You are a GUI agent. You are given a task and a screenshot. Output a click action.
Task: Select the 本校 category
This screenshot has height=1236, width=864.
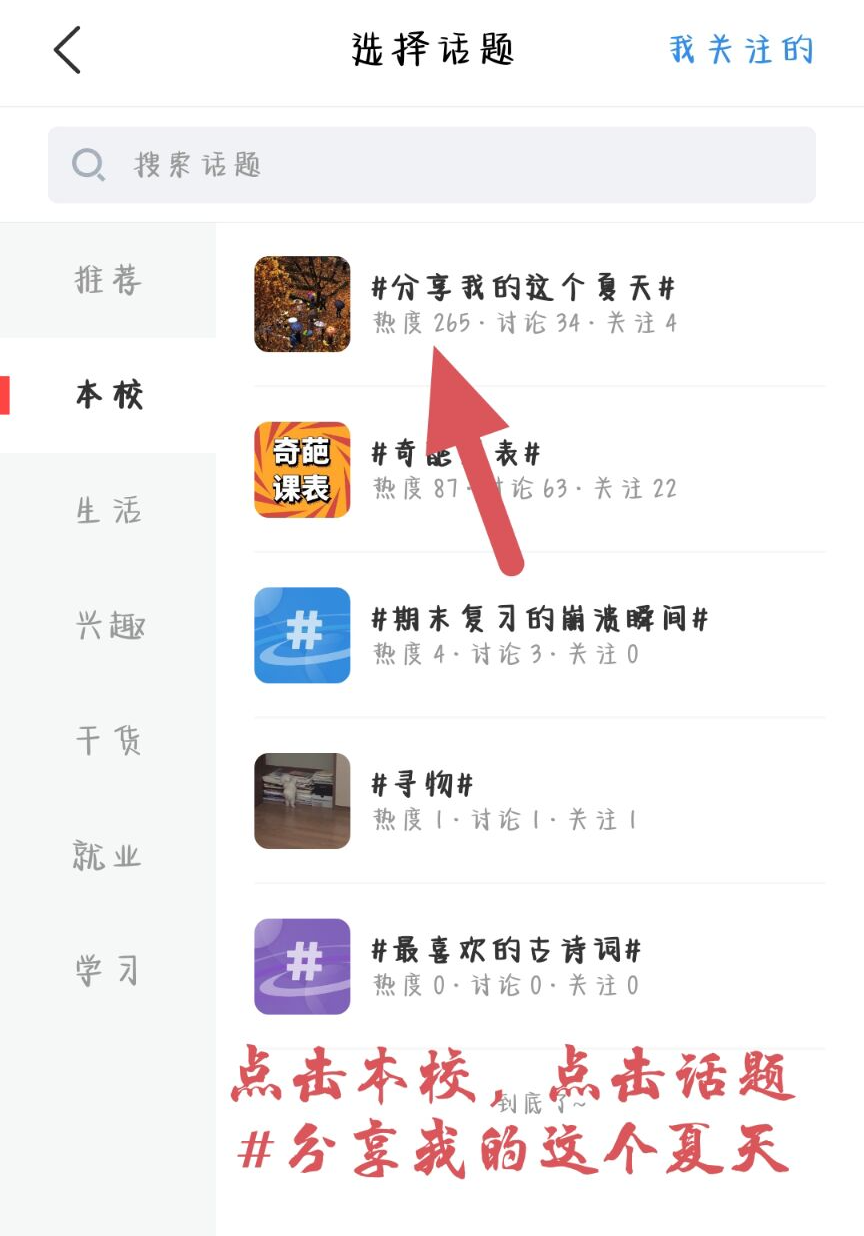(x=108, y=395)
